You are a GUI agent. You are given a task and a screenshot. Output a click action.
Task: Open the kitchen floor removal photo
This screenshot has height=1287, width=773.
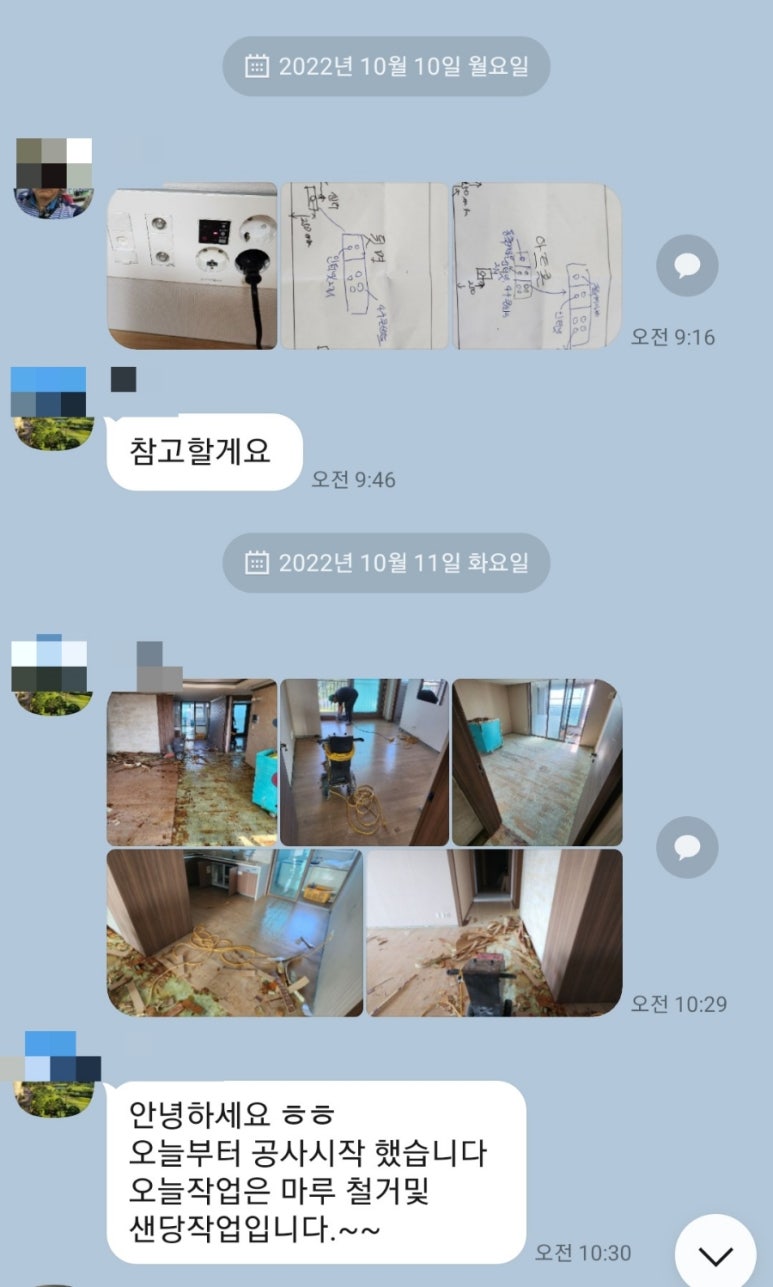235,933
